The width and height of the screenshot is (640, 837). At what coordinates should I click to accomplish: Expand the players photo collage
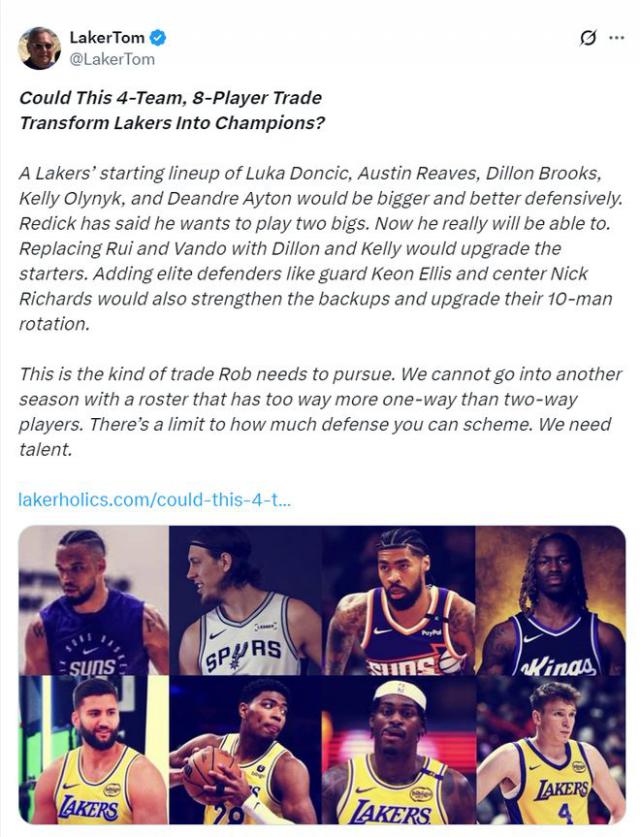pyautogui.click(x=322, y=675)
